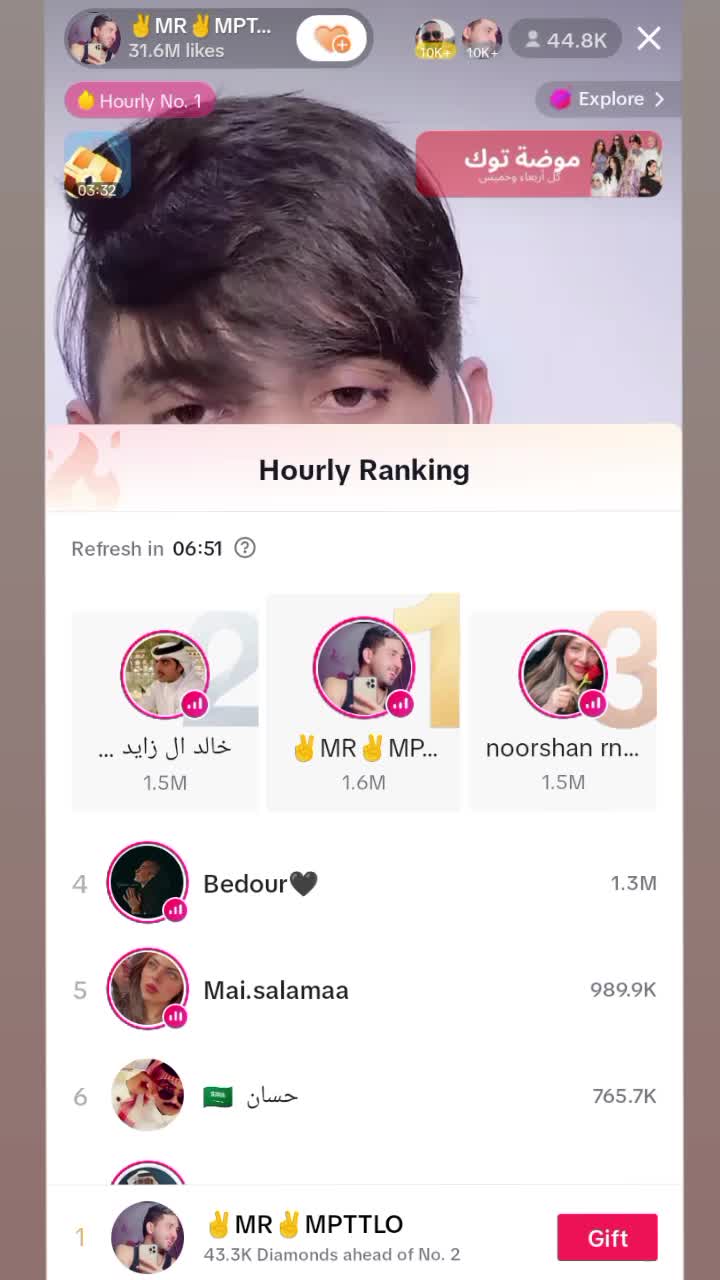The image size is (720, 1280).
Task: Open the treasure chest timer
Action: click(x=97, y=166)
